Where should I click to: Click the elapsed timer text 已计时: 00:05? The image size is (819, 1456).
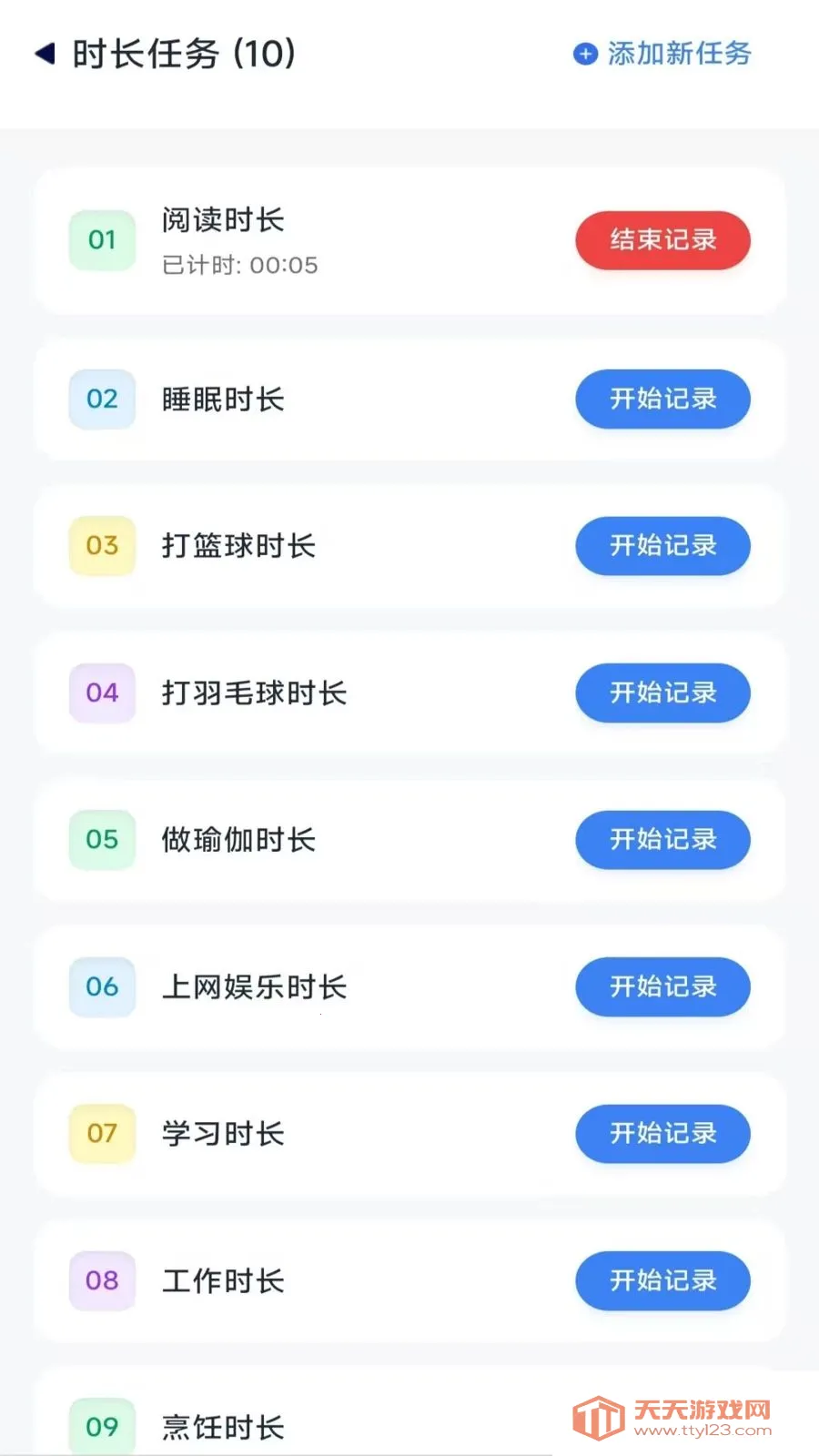[x=236, y=265]
